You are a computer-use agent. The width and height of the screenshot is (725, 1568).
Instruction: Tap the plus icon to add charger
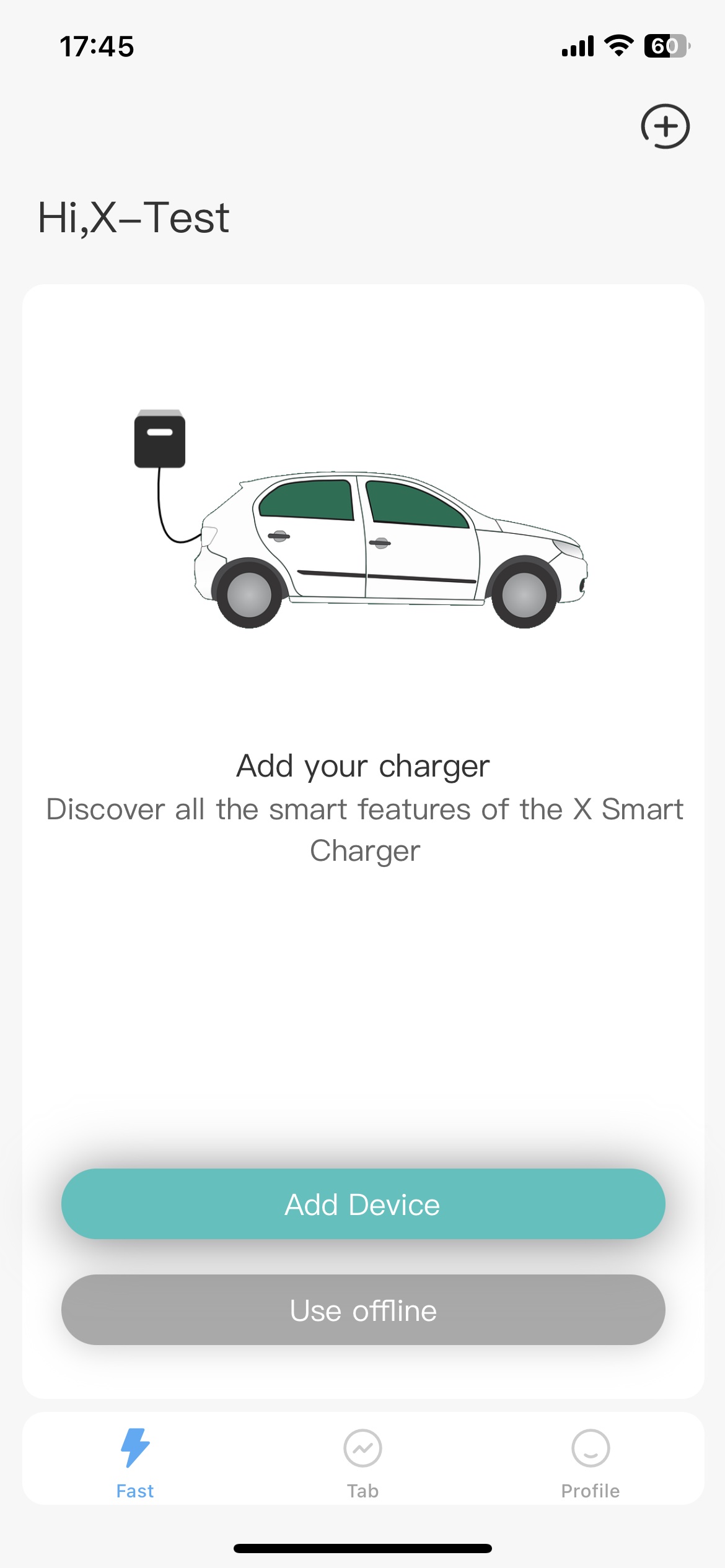pos(665,126)
